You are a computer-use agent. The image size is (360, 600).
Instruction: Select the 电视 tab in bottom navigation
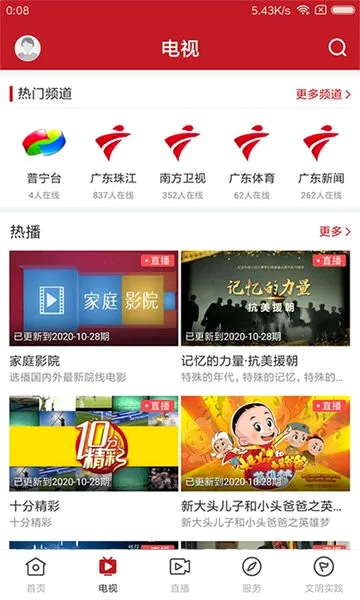click(108, 575)
